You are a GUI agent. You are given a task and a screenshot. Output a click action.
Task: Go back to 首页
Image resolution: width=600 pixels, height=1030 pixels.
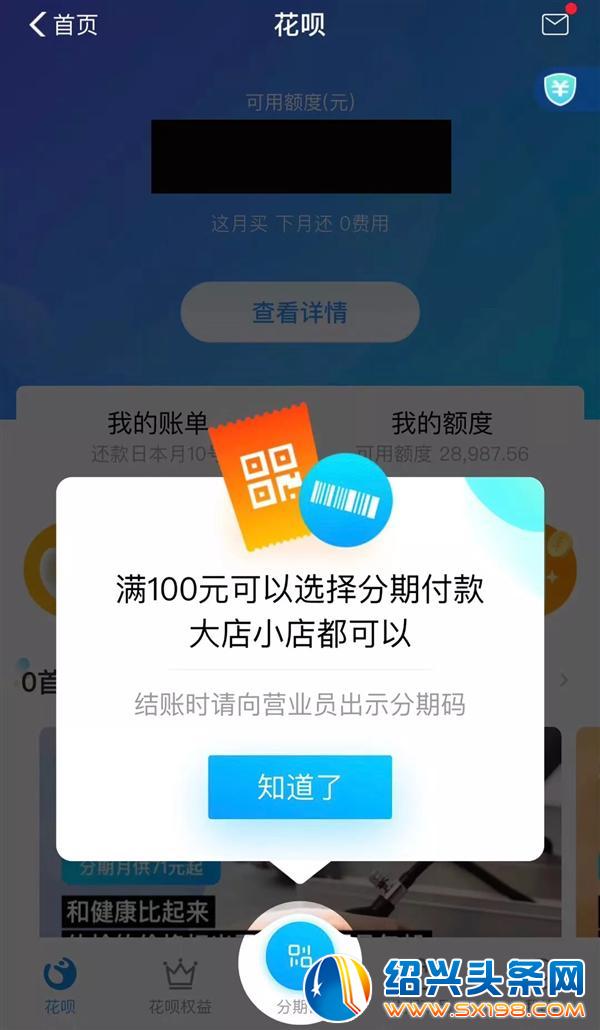(x=63, y=25)
